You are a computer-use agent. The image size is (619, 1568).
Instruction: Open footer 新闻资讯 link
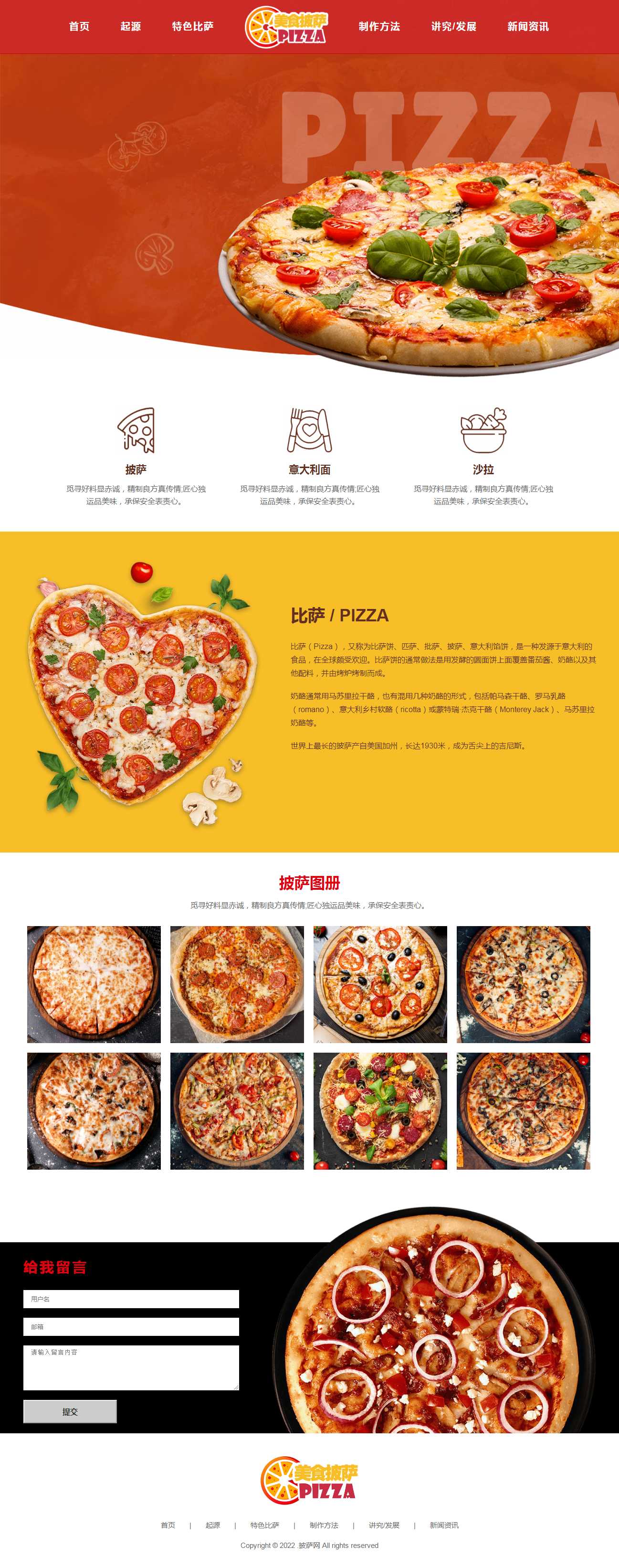click(444, 1525)
